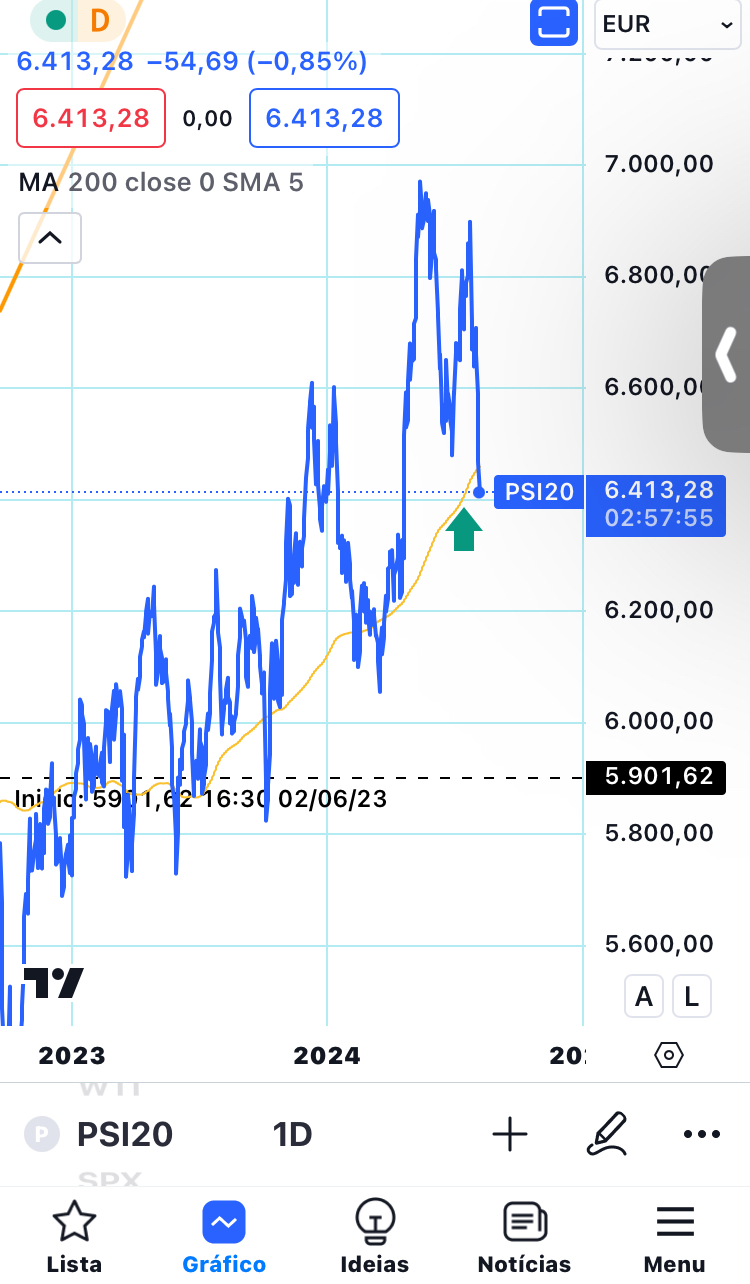750x1284 pixels.
Task: Go to the Ideias tab
Action: click(x=375, y=1237)
